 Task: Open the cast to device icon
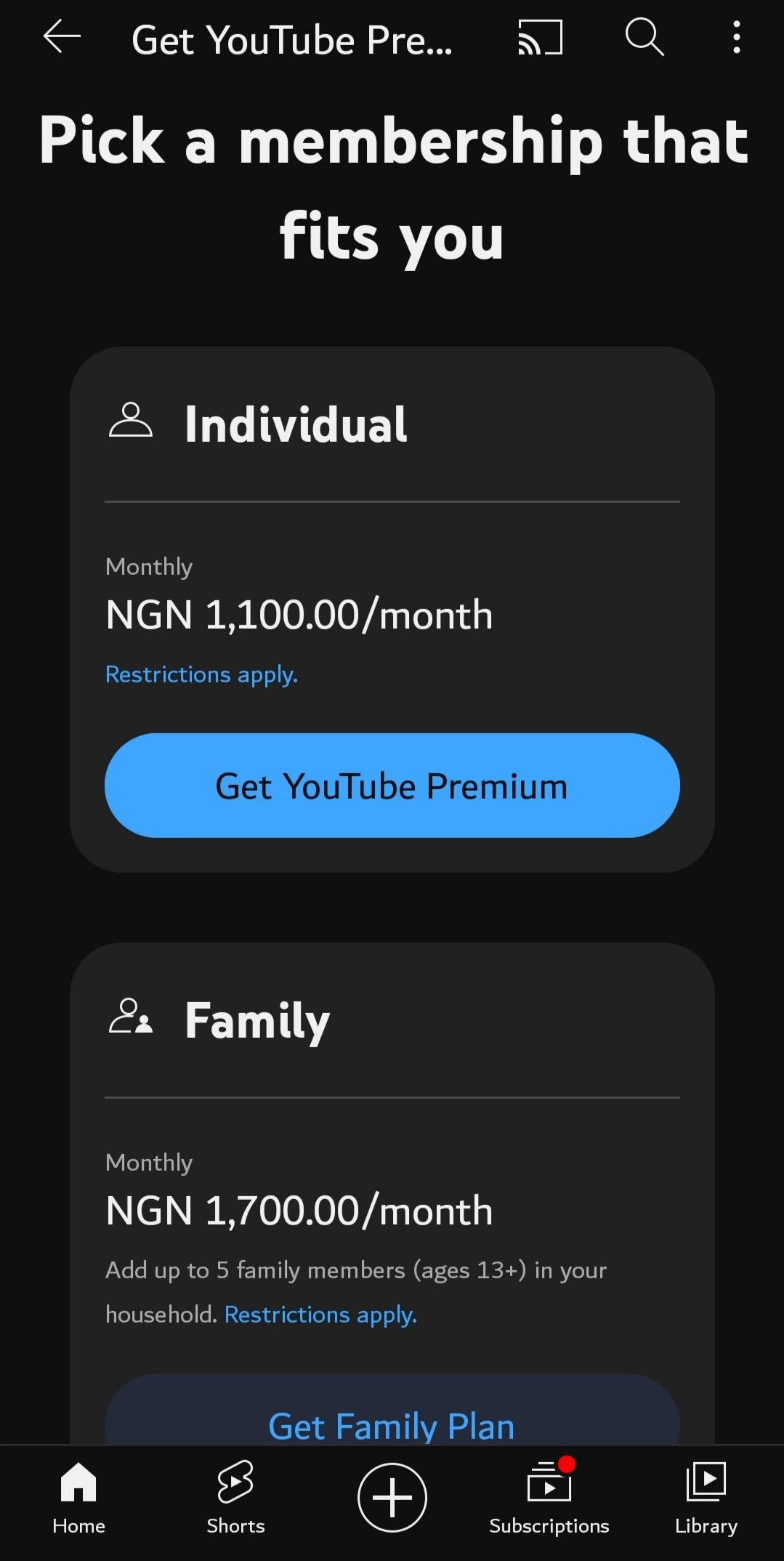click(540, 37)
